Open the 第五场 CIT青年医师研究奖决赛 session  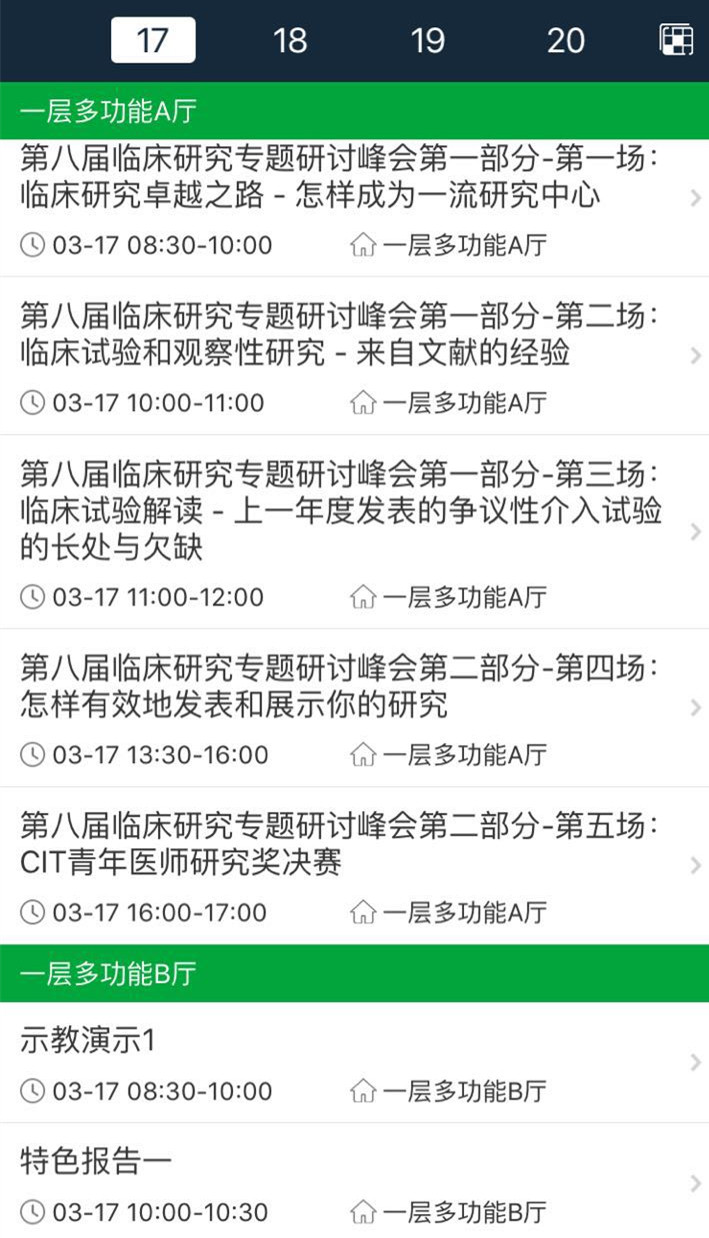[354, 866]
